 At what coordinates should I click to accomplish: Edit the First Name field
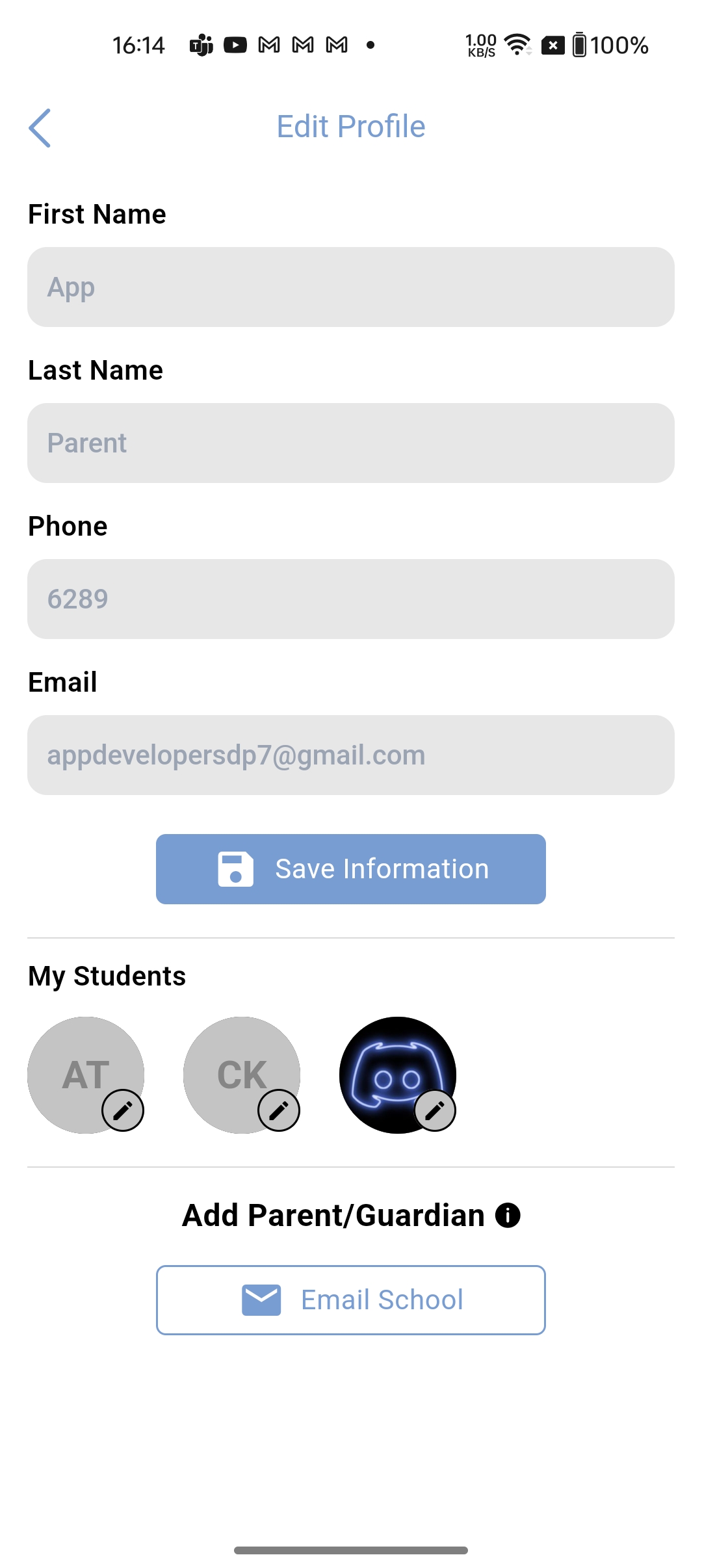[351, 287]
